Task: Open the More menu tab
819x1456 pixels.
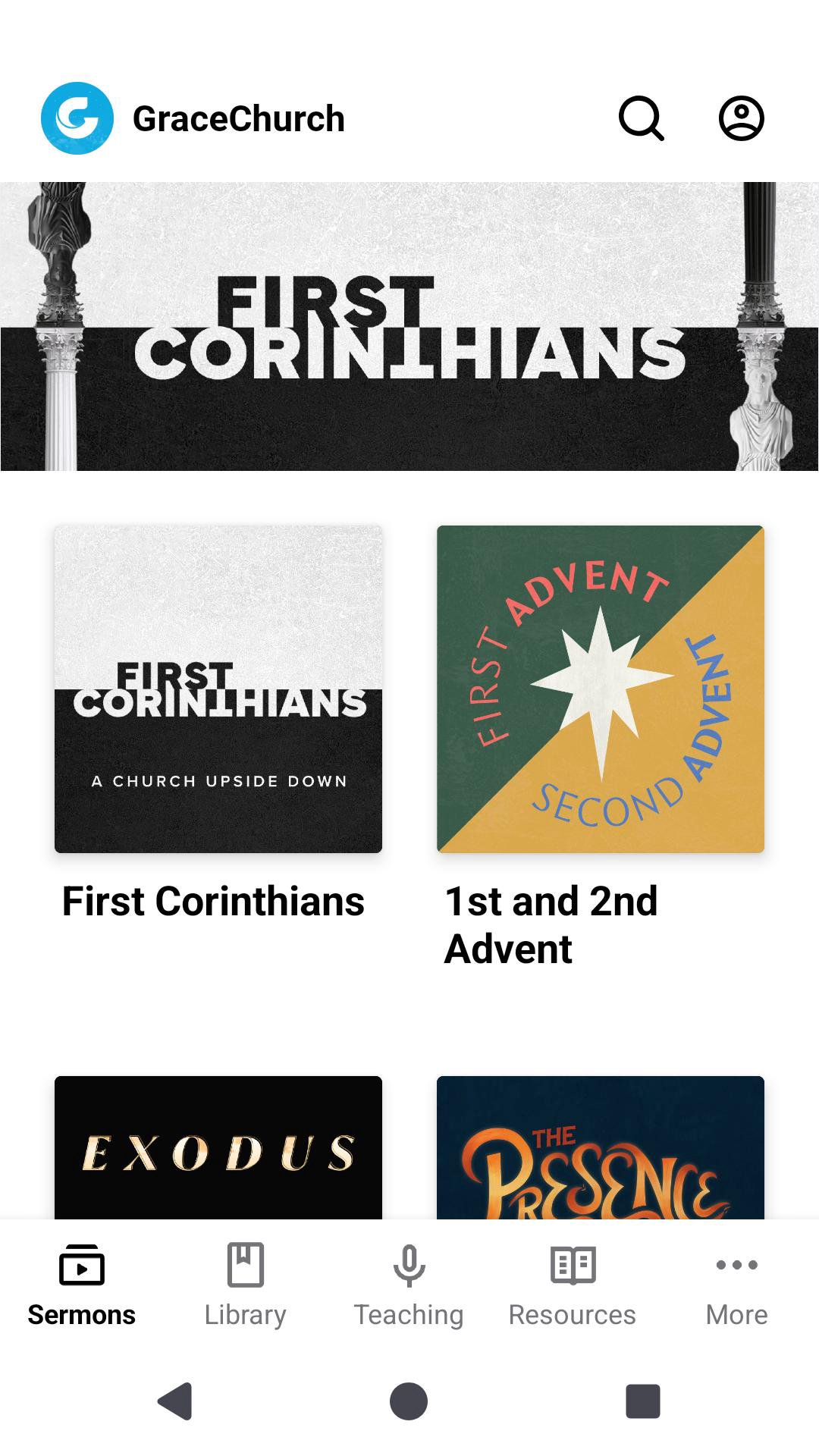Action: pos(736,1285)
